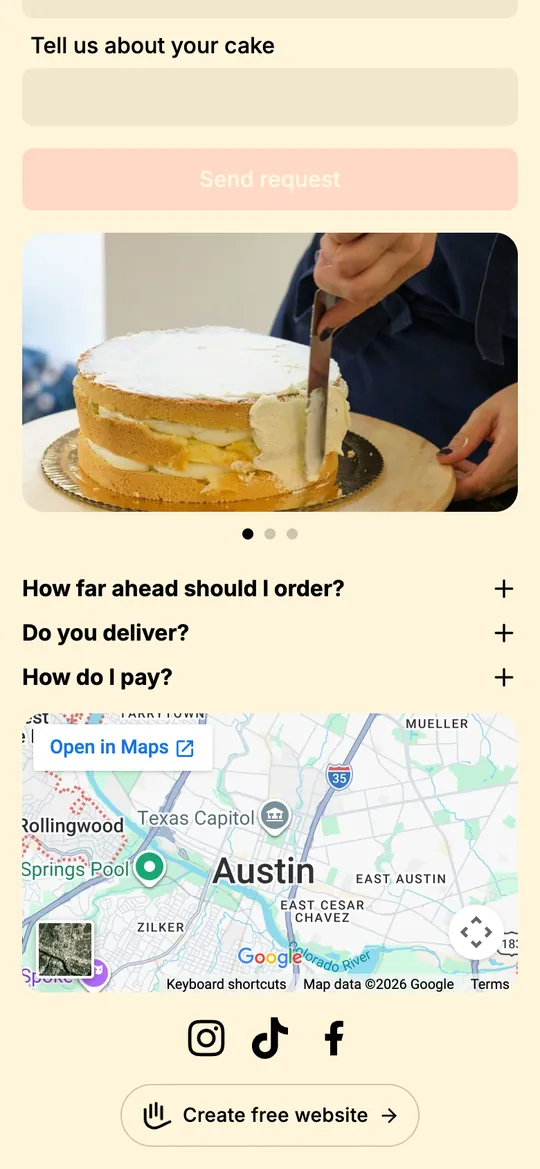Image resolution: width=540 pixels, height=1169 pixels.
Task: Select the third carousel dot
Action: [292, 534]
